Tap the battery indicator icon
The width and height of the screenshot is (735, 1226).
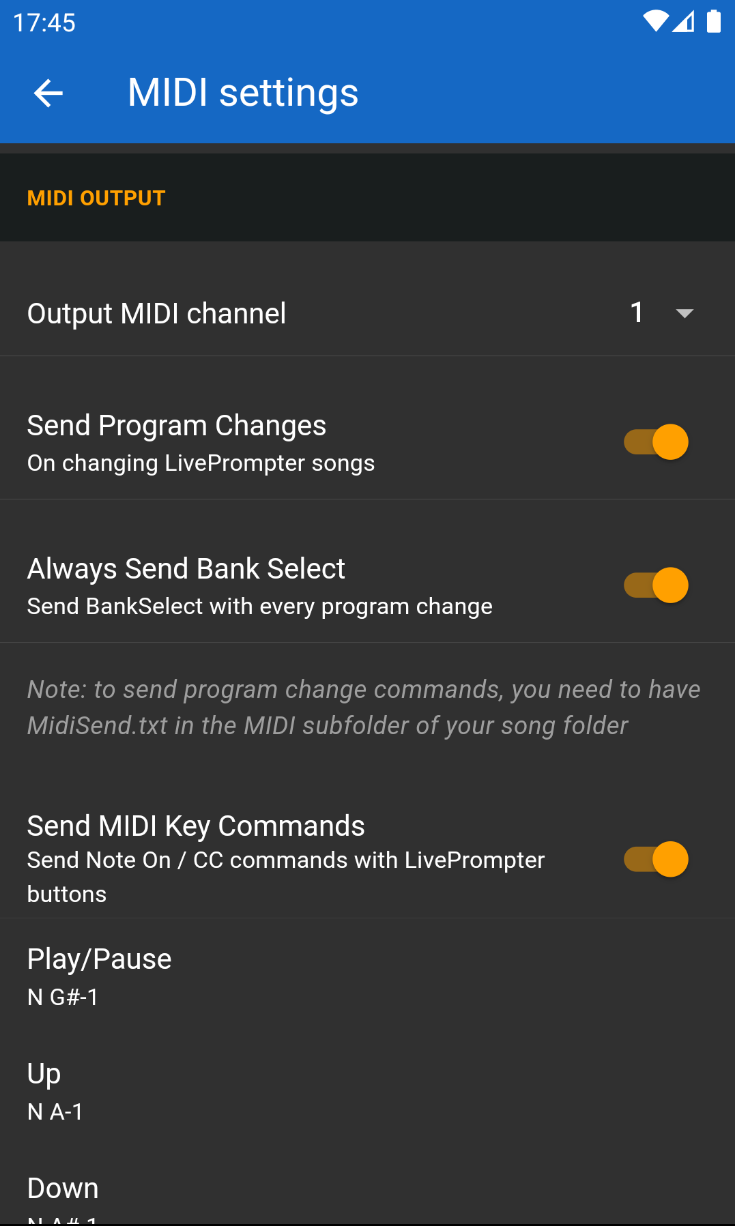click(x=715, y=21)
